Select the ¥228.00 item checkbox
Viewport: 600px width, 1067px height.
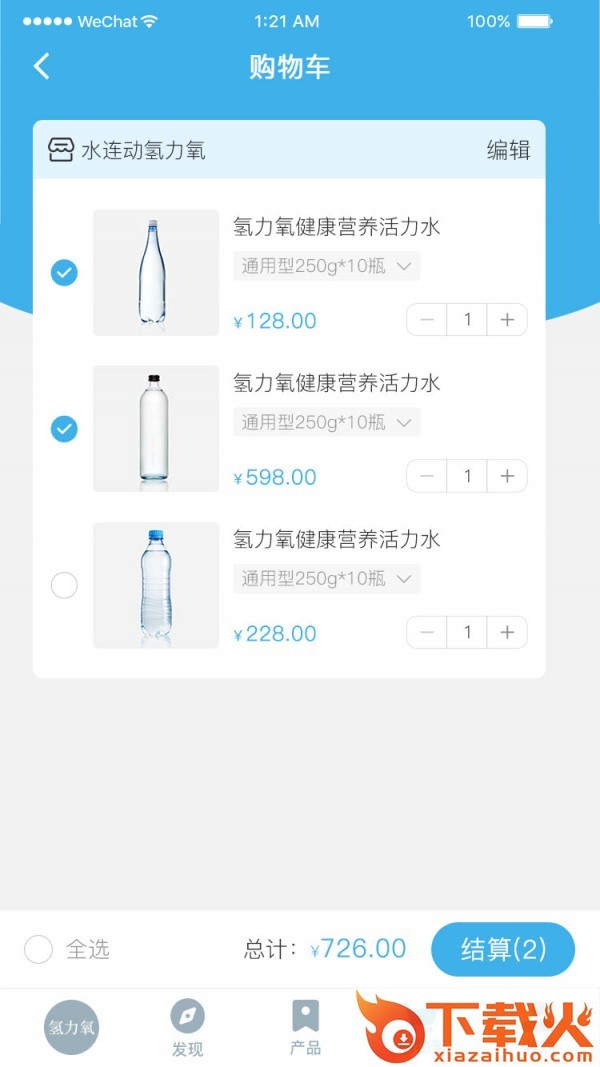point(64,585)
